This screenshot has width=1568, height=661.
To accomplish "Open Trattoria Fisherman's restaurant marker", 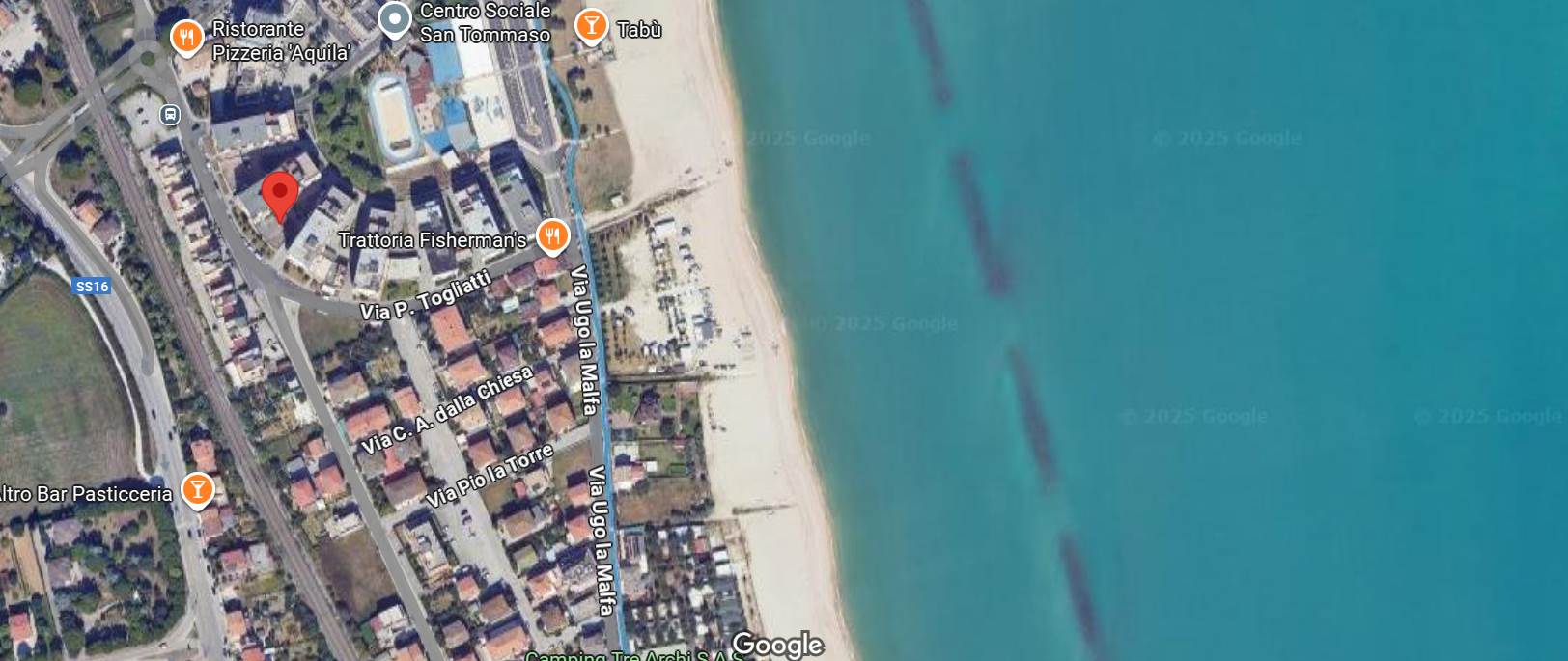I will point(552,234).
